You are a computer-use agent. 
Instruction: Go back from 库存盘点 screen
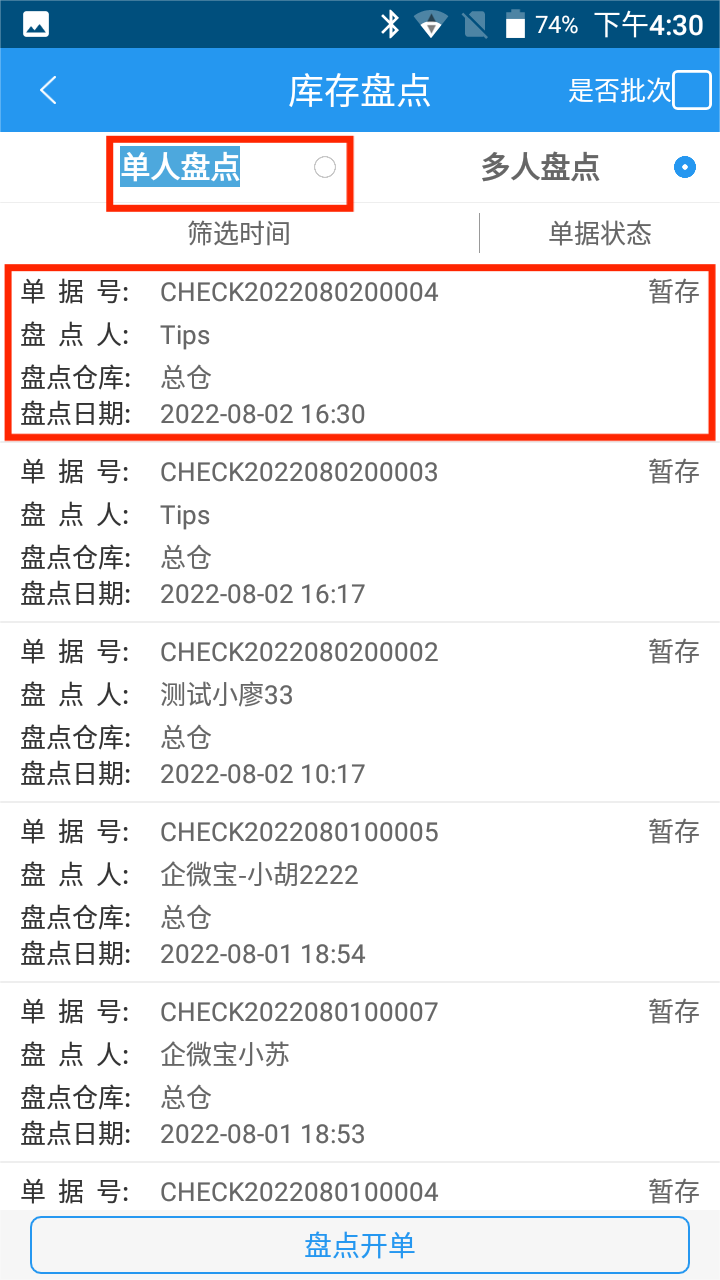point(48,91)
